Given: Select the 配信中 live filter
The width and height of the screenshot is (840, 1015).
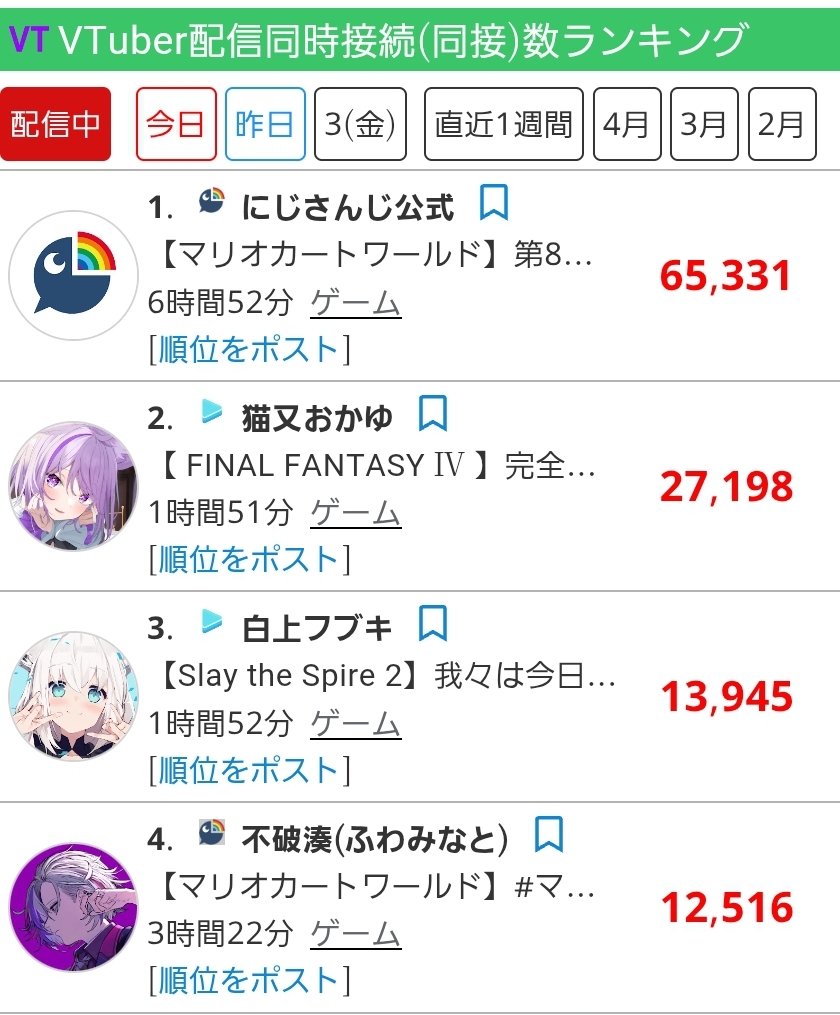Looking at the screenshot, I should pos(55,124).
